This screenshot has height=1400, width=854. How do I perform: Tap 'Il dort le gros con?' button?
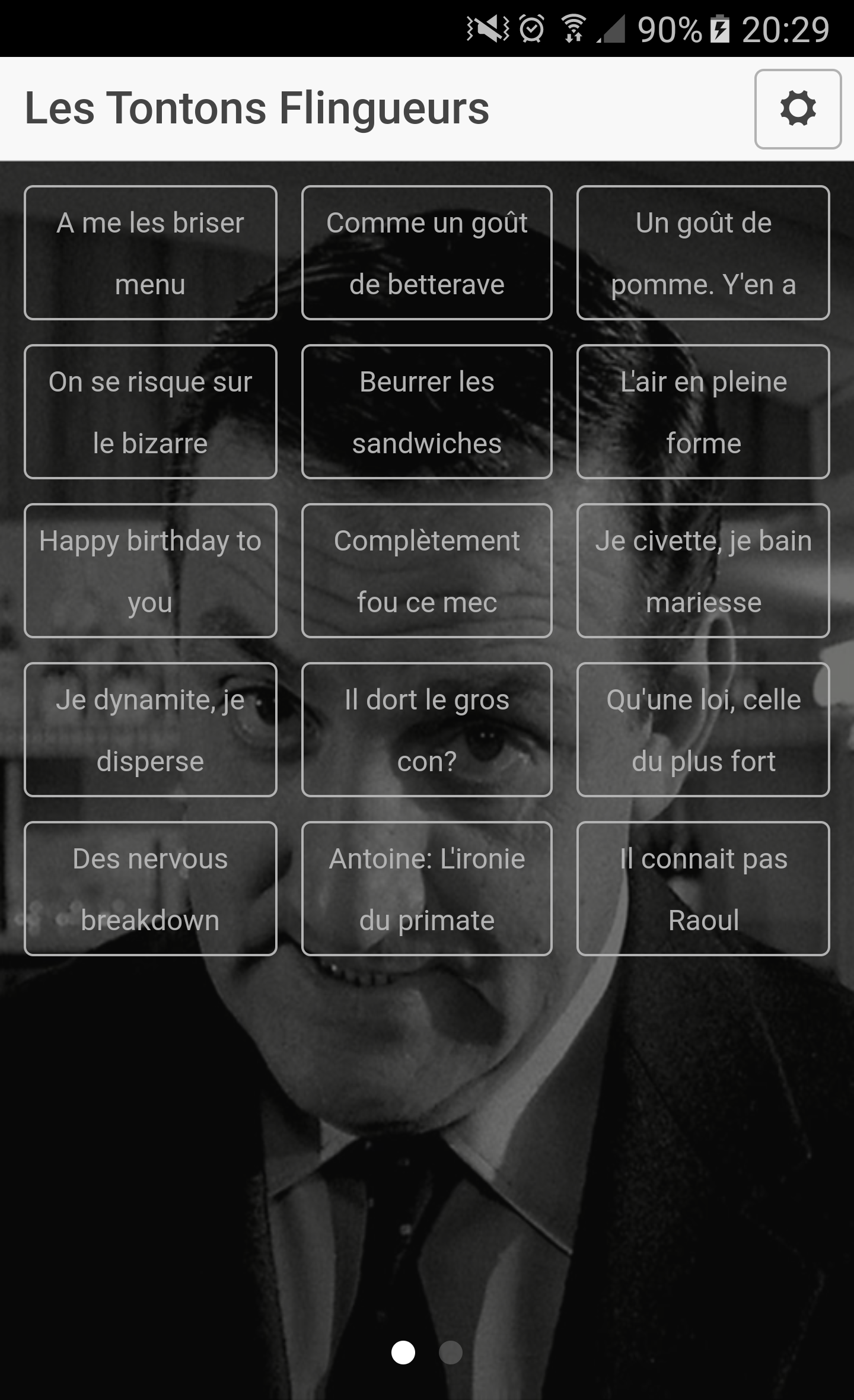point(427,730)
